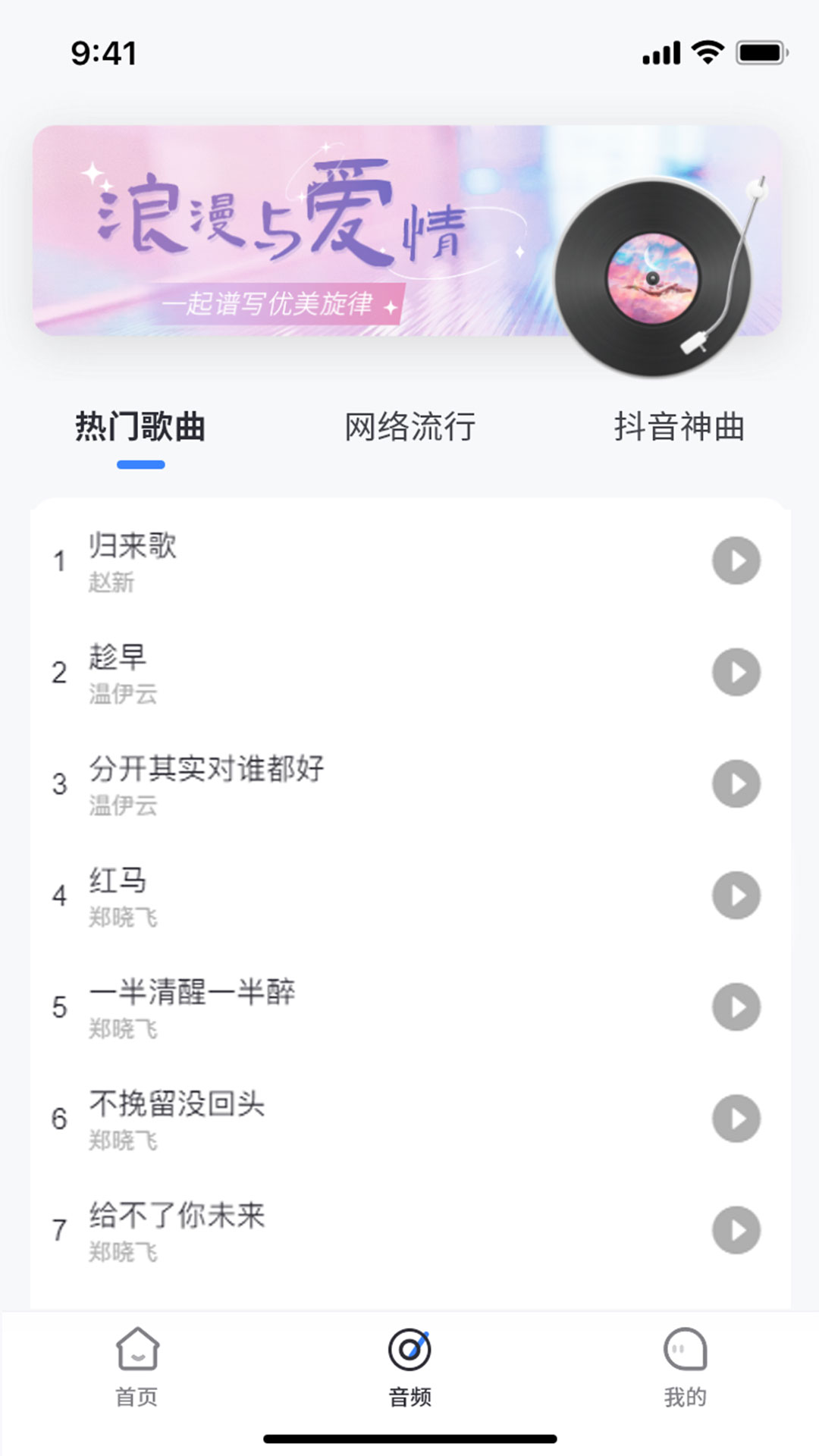Play the song 红马
819x1456 pixels.
(734, 895)
